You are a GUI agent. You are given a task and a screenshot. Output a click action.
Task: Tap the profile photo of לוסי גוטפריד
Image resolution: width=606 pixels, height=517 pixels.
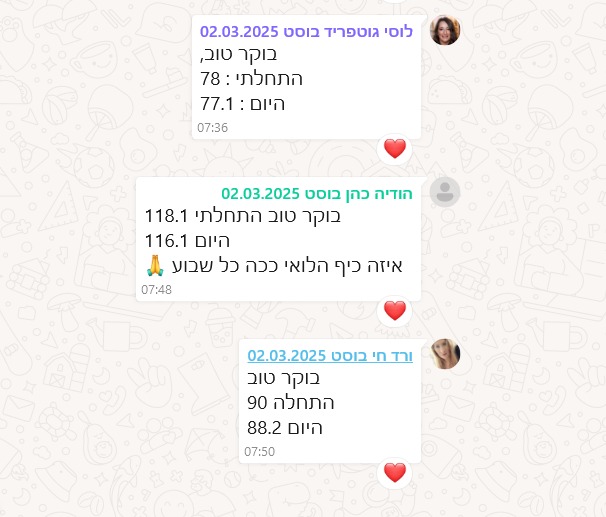[x=445, y=31]
